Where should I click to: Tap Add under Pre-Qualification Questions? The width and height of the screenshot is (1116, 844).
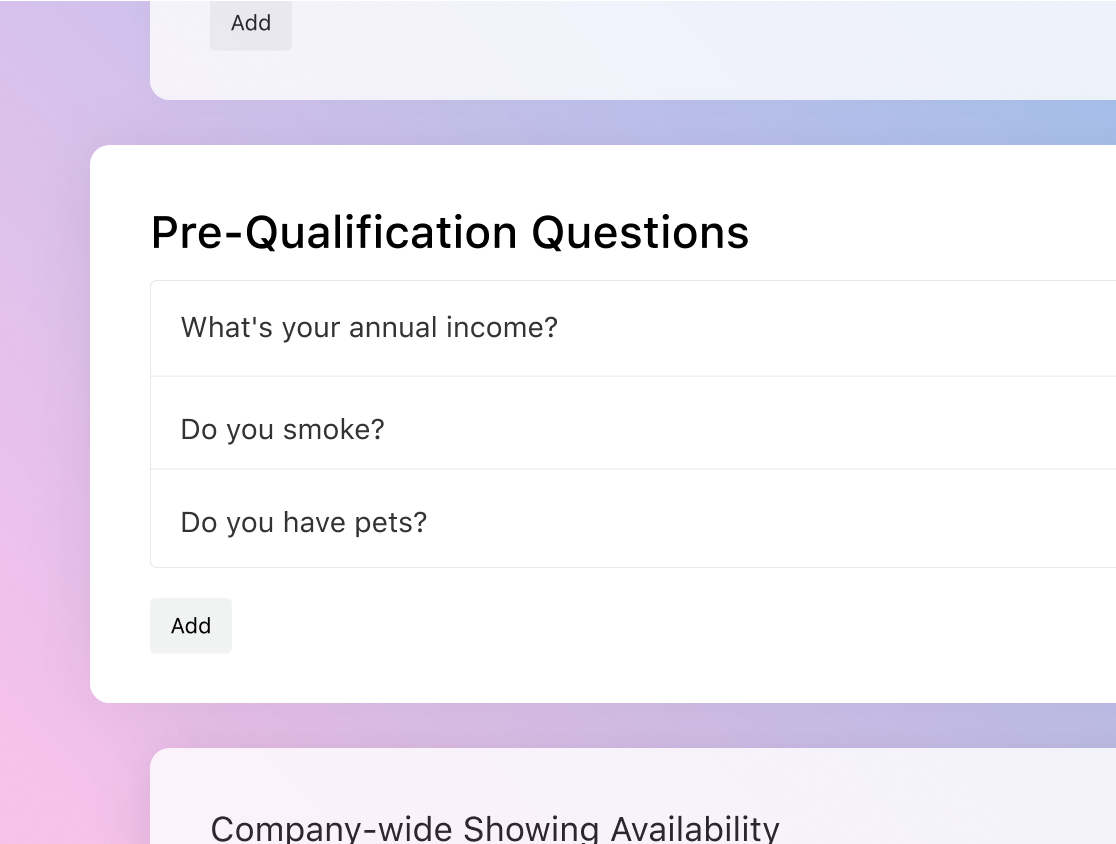pyautogui.click(x=191, y=626)
